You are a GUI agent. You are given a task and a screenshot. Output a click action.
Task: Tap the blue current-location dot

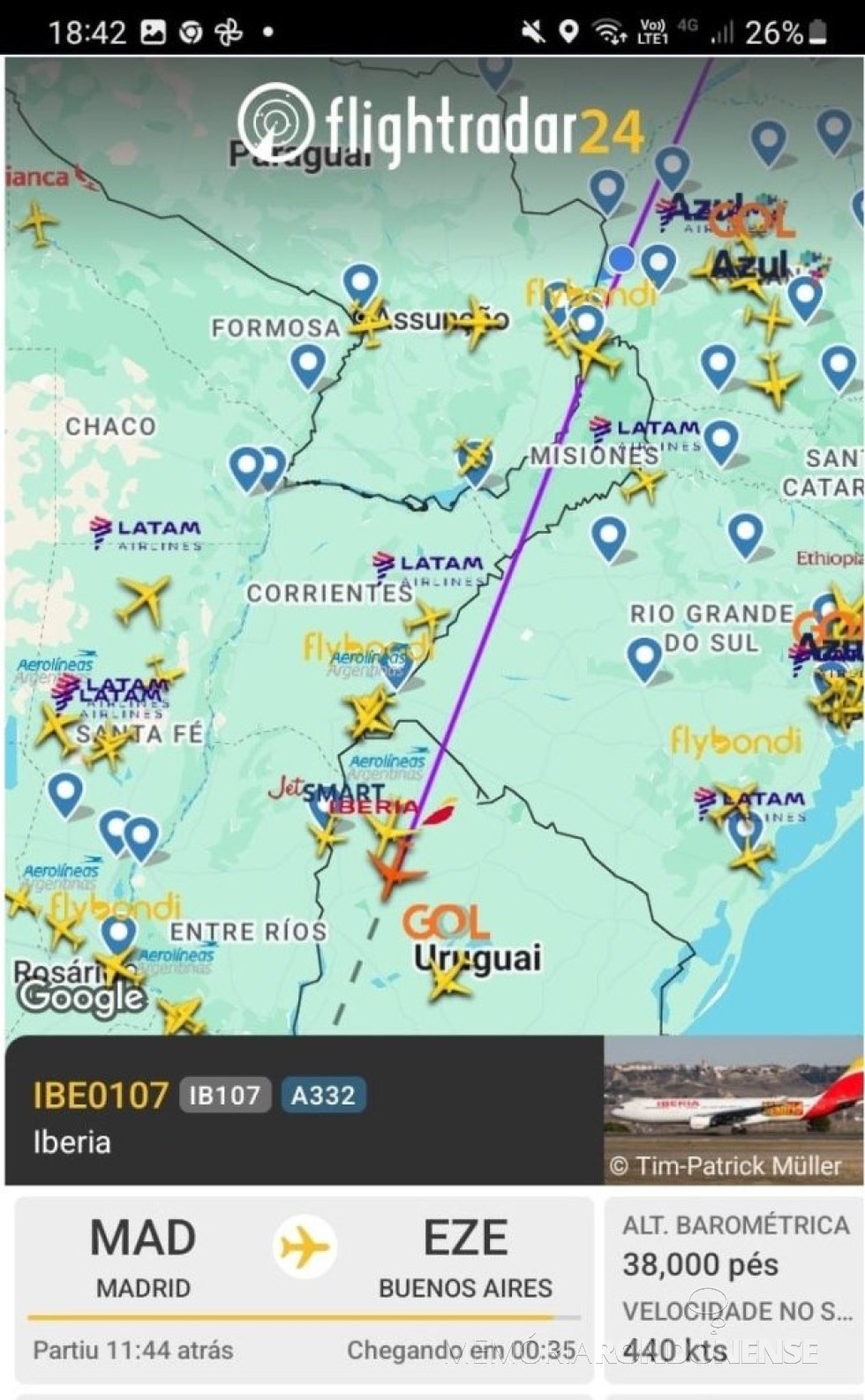621,258
